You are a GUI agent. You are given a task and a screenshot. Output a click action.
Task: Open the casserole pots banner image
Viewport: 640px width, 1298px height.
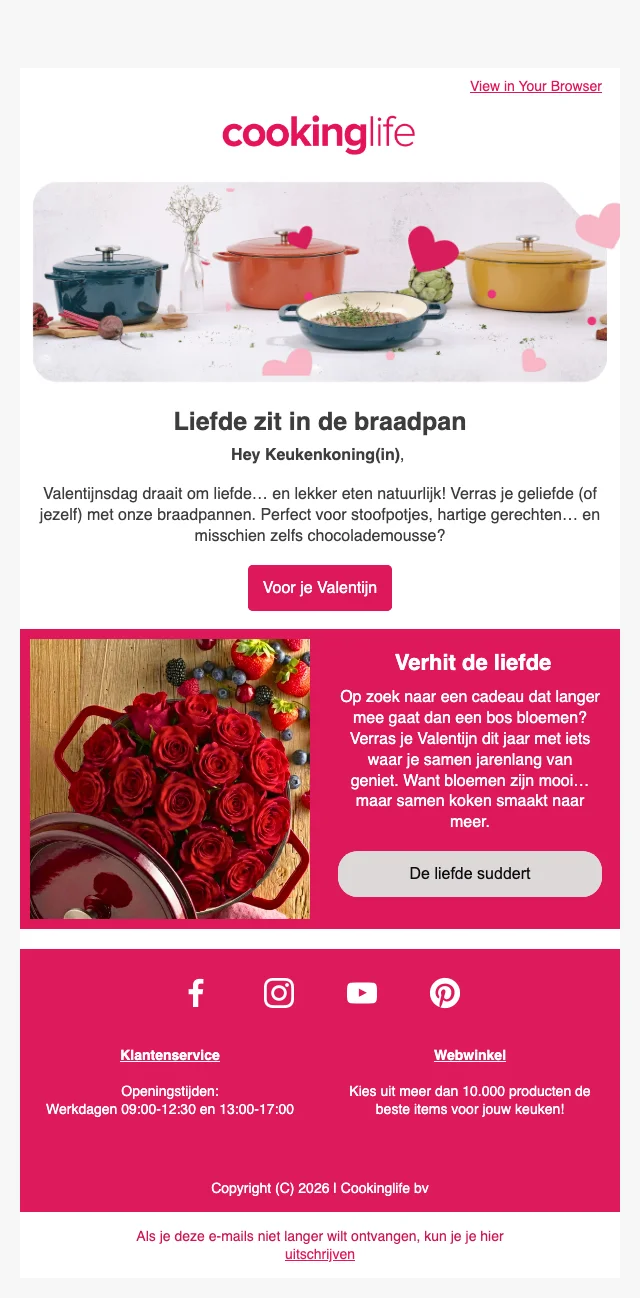(320, 282)
